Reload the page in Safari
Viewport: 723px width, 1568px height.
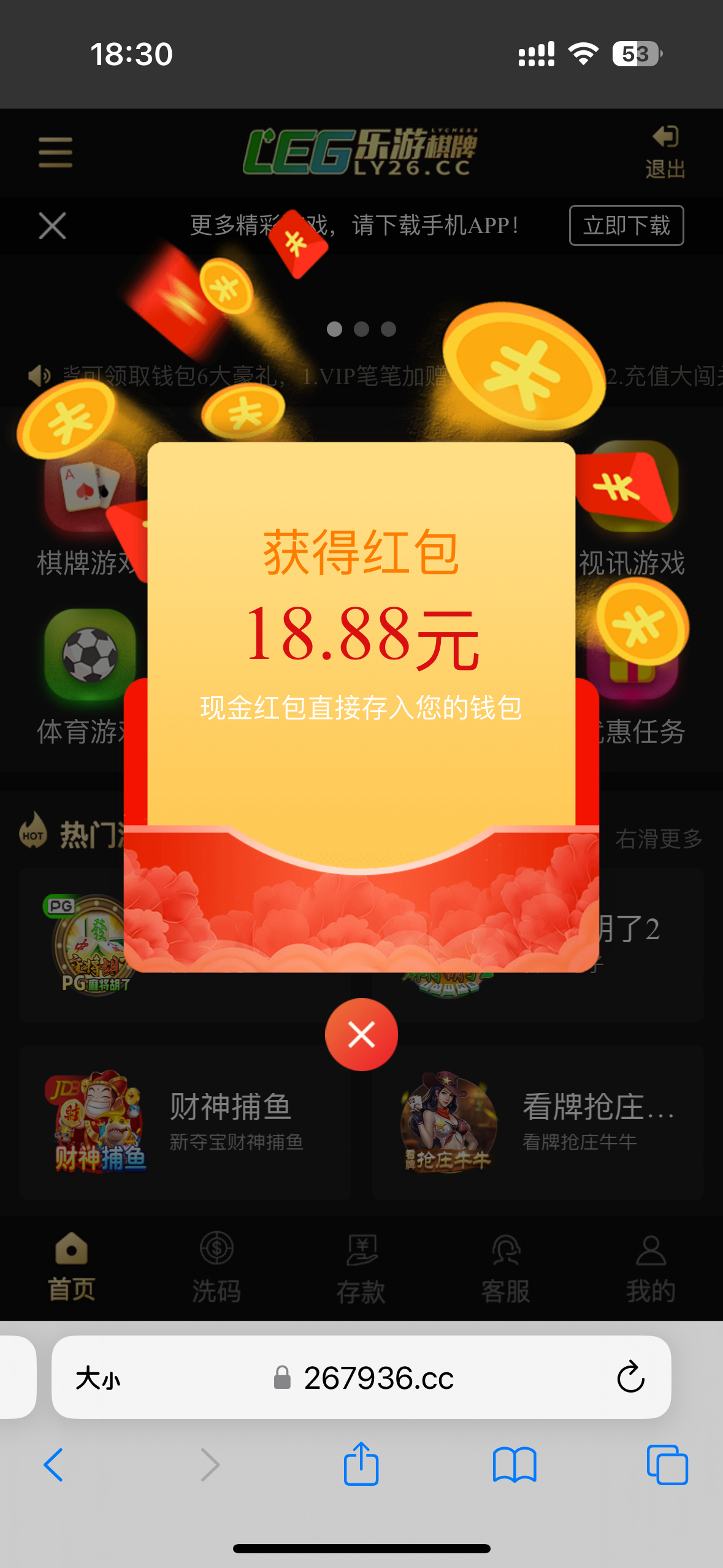(630, 1378)
